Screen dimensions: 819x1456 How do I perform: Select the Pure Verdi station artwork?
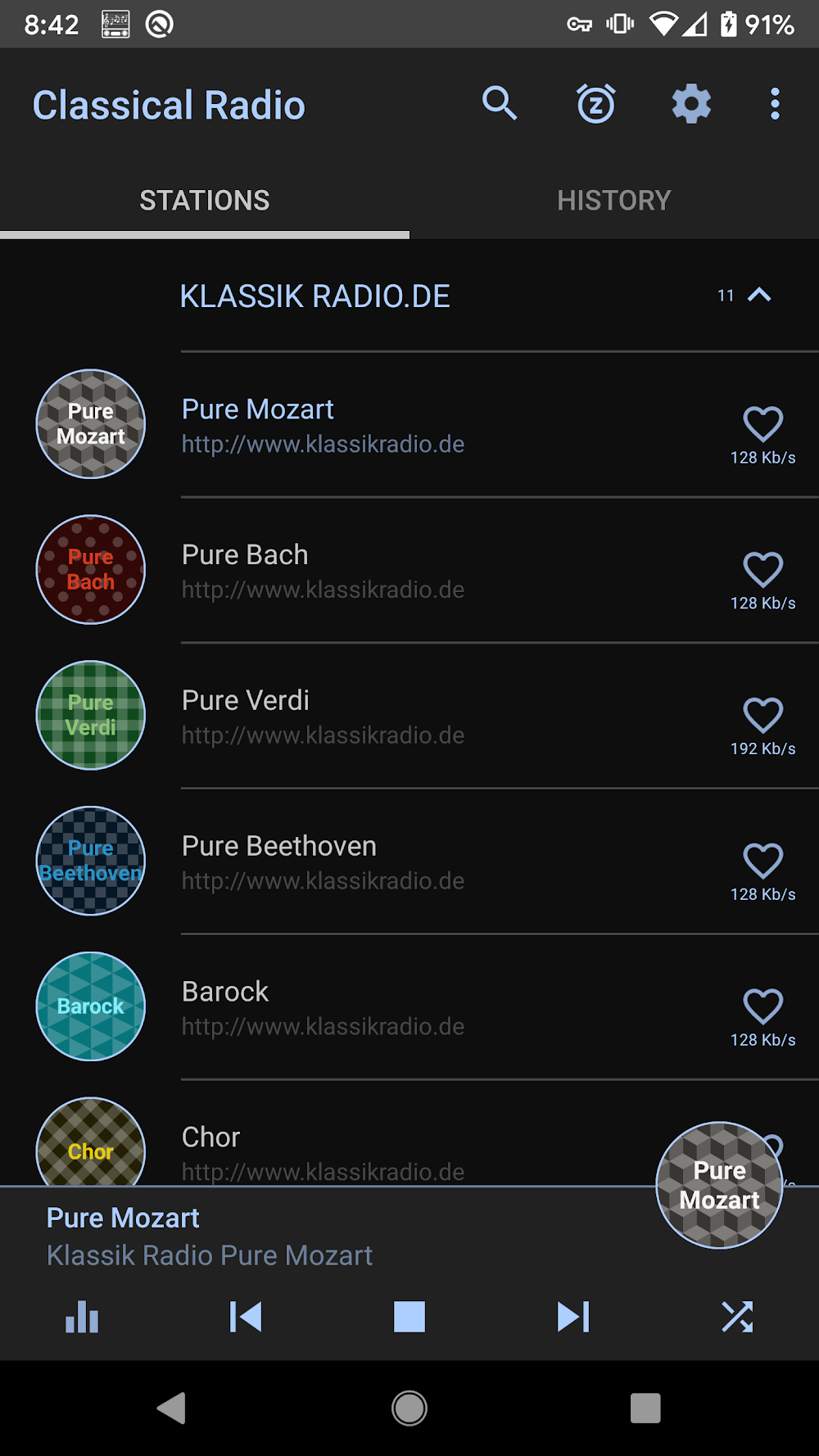[90, 715]
